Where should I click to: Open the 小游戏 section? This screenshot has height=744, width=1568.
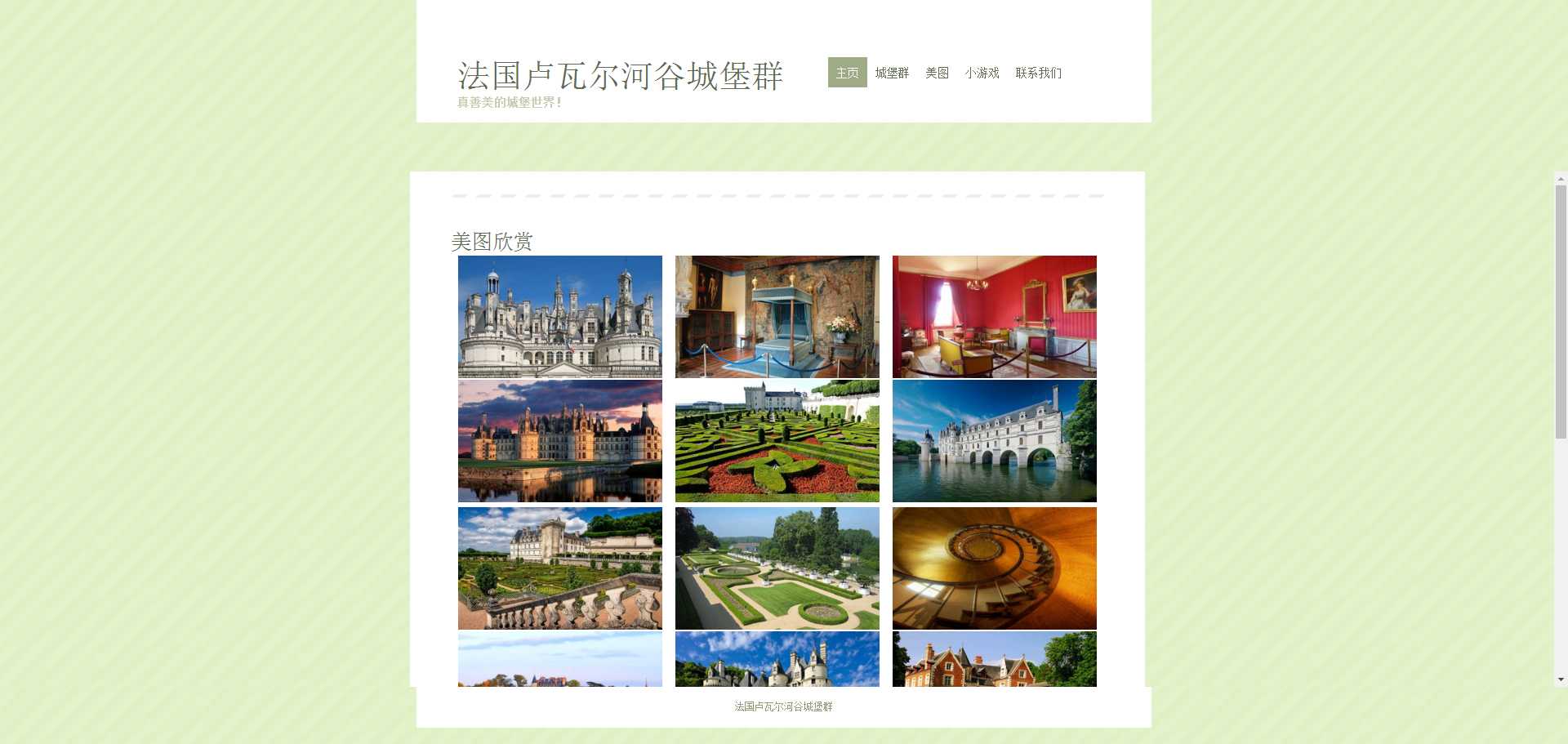pos(982,73)
